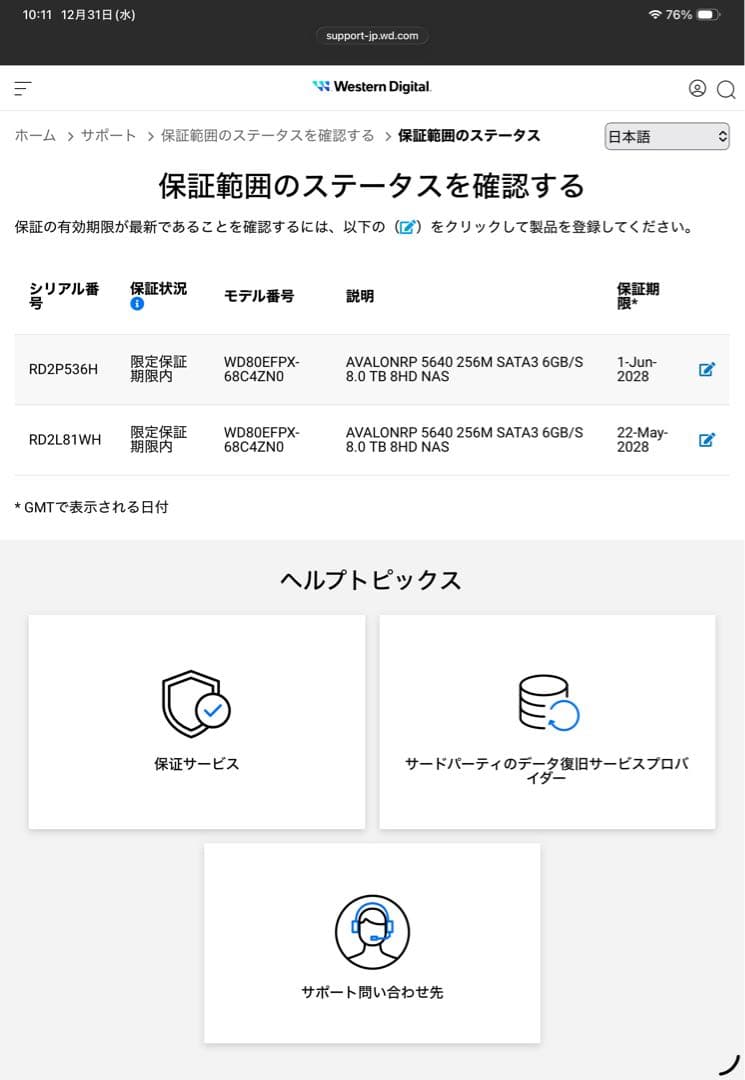The height and width of the screenshot is (1080, 745).
Task: Open the hamburger navigation menu
Action: [22, 89]
